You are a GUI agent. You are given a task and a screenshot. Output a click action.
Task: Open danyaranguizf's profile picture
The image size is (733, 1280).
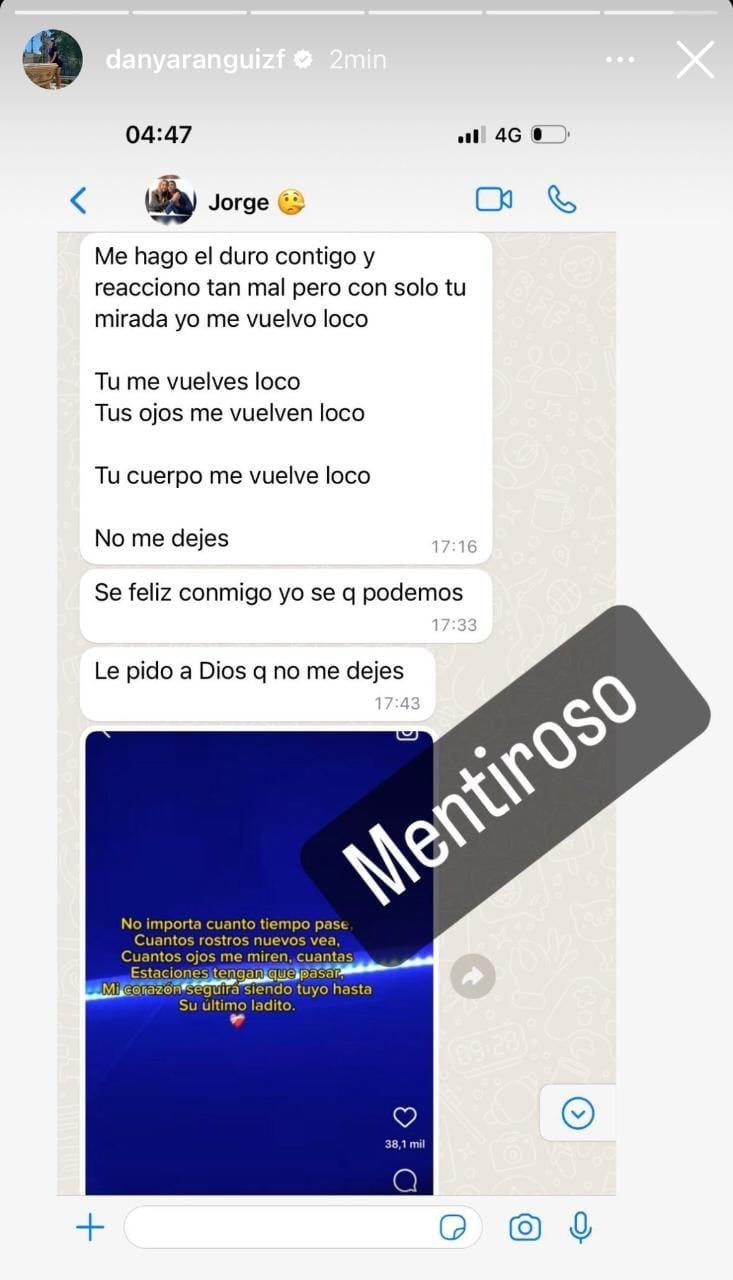(x=52, y=59)
